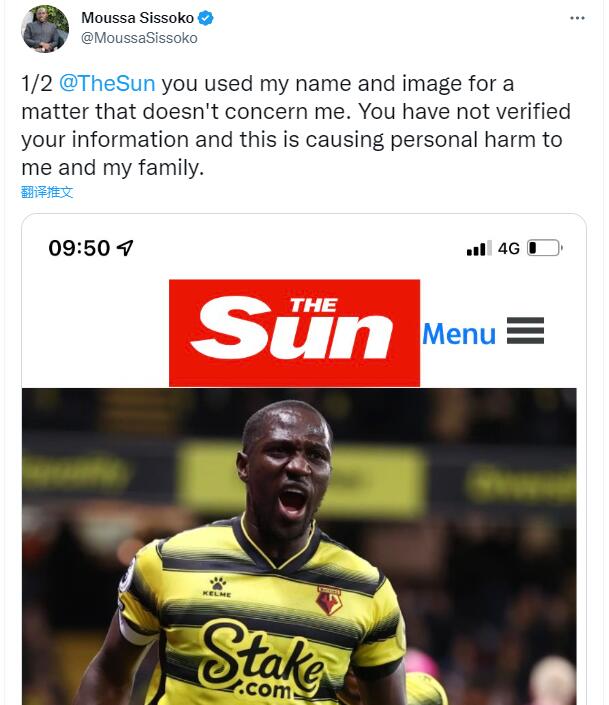Open the tweet's overflow menu
Viewport: 609px width, 705px height.
[x=577, y=18]
